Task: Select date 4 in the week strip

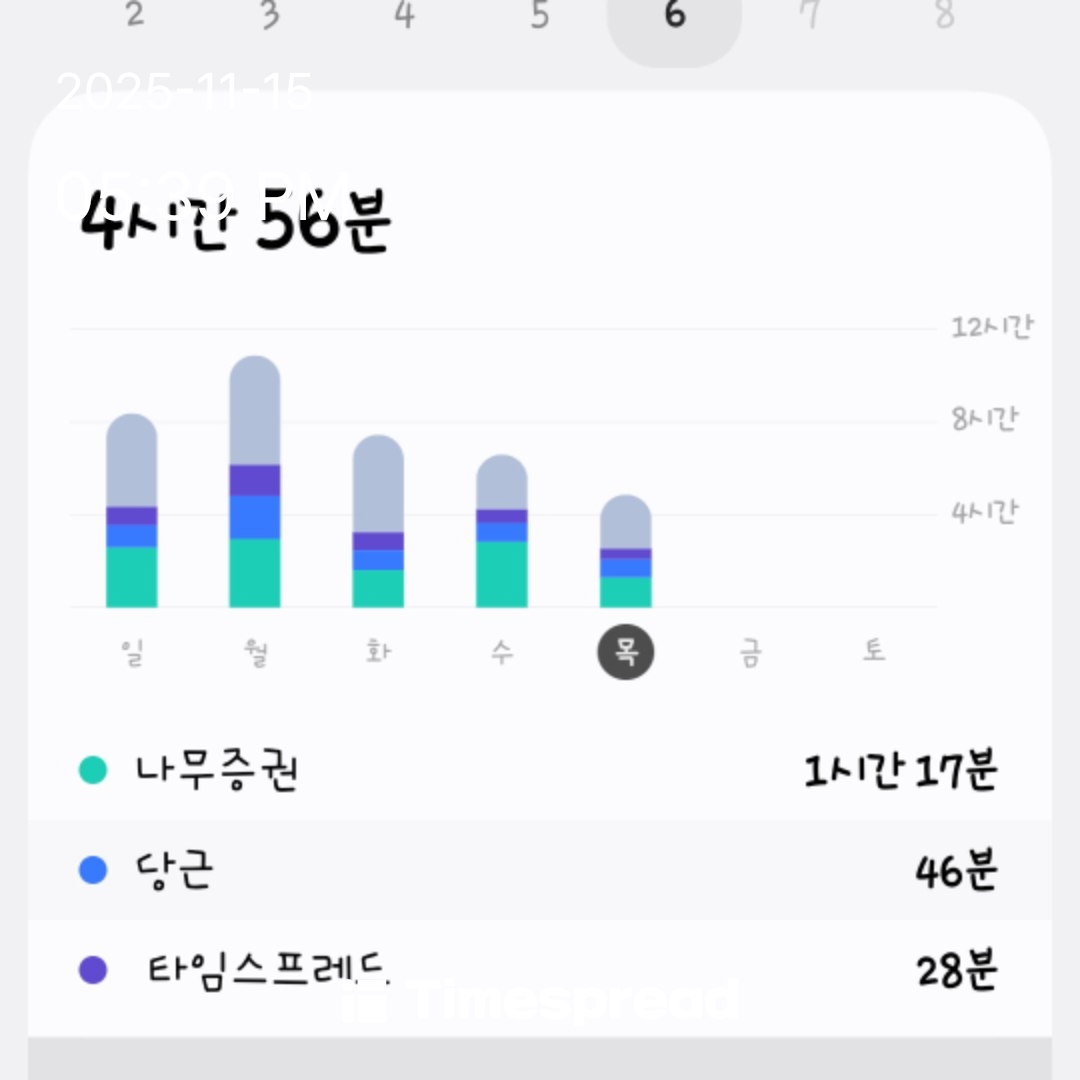Action: (x=404, y=16)
